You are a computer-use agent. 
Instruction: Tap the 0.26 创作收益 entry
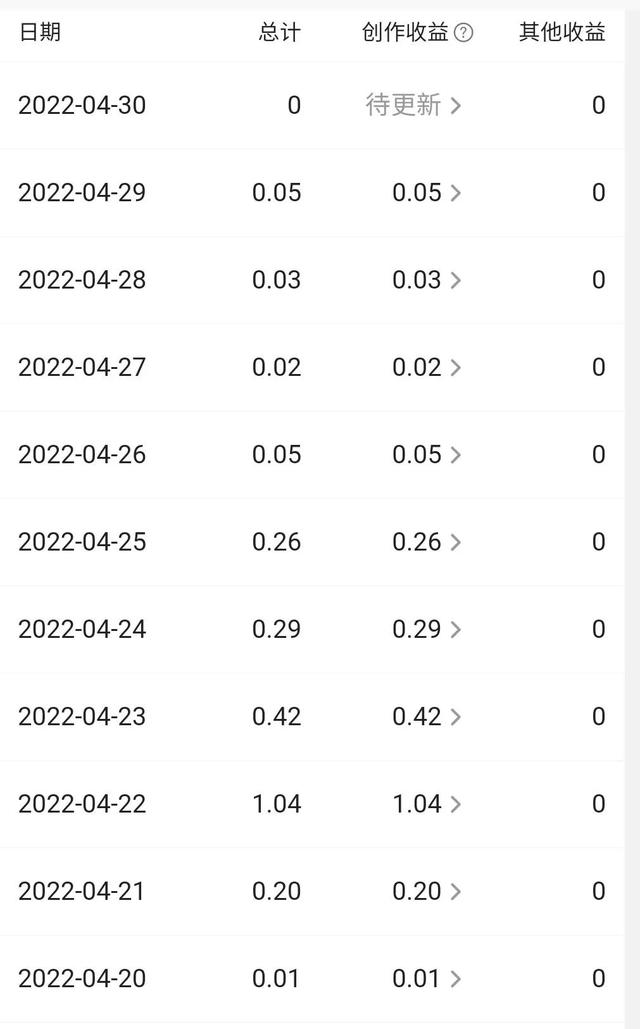(x=426, y=542)
